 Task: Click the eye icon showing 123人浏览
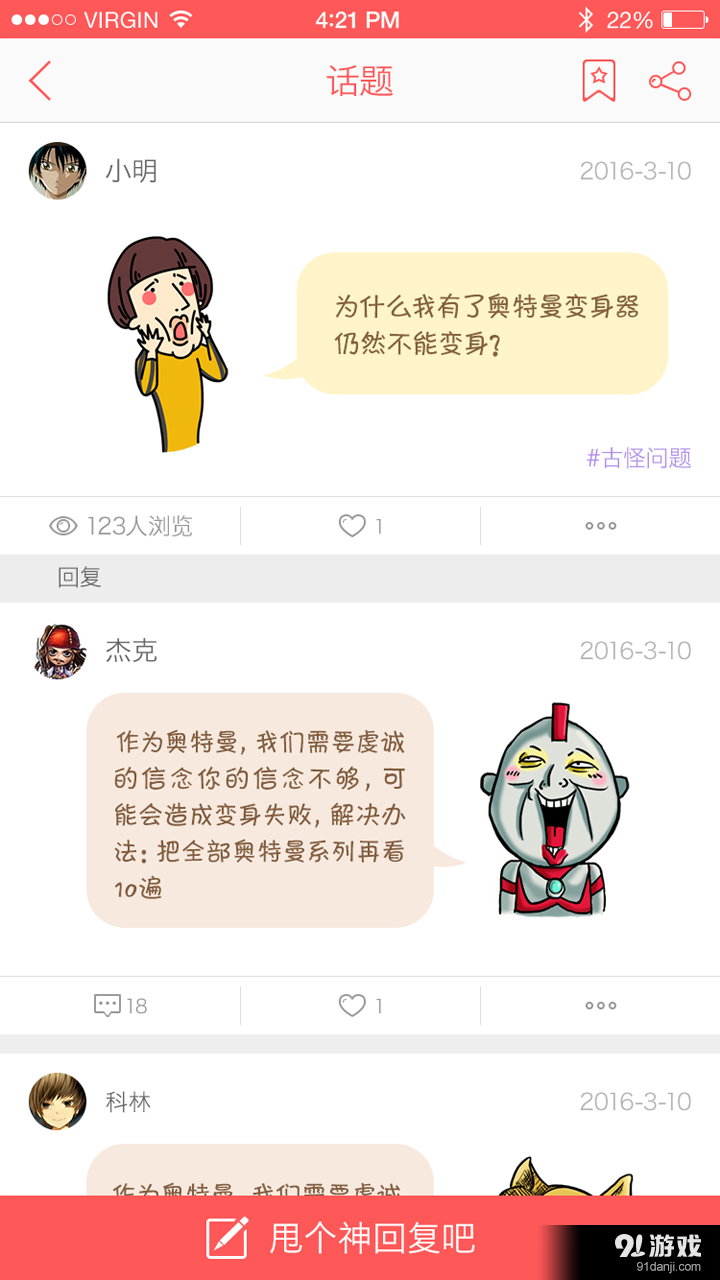point(64,525)
